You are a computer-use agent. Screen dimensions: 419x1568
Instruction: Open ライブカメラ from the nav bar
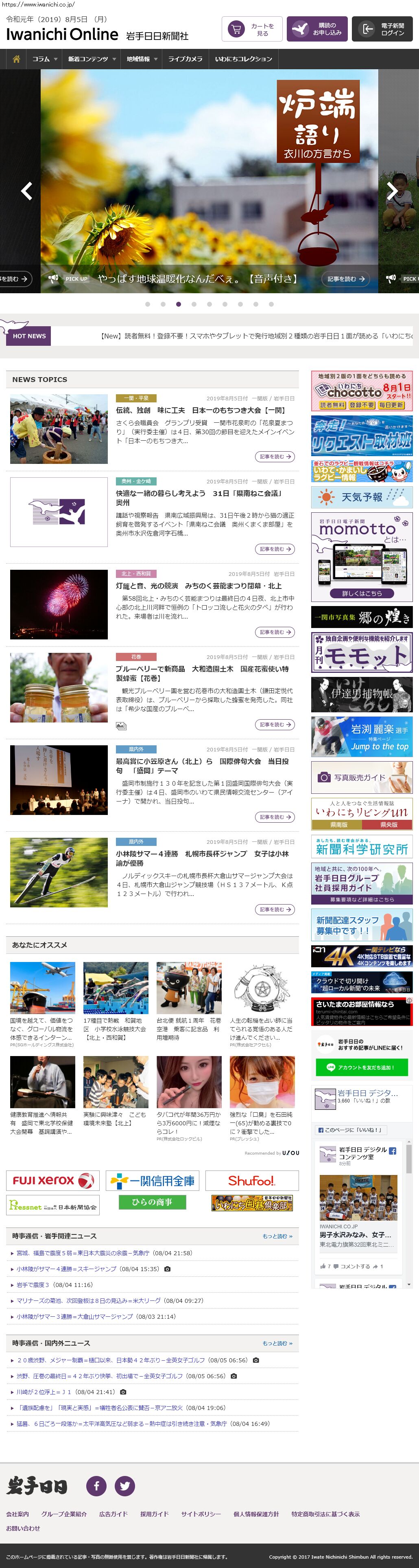tap(185, 59)
